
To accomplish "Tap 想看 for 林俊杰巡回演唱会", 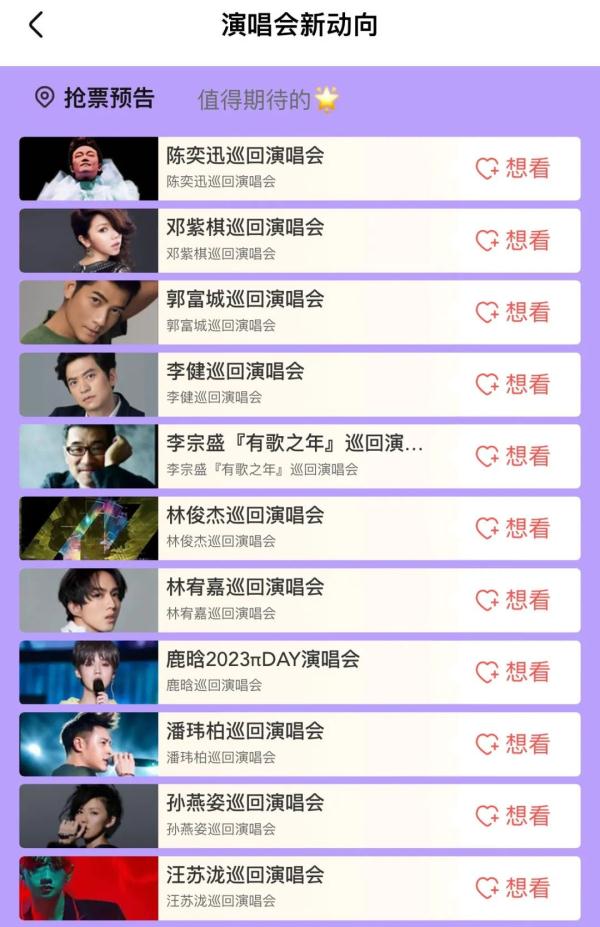I will point(513,528).
